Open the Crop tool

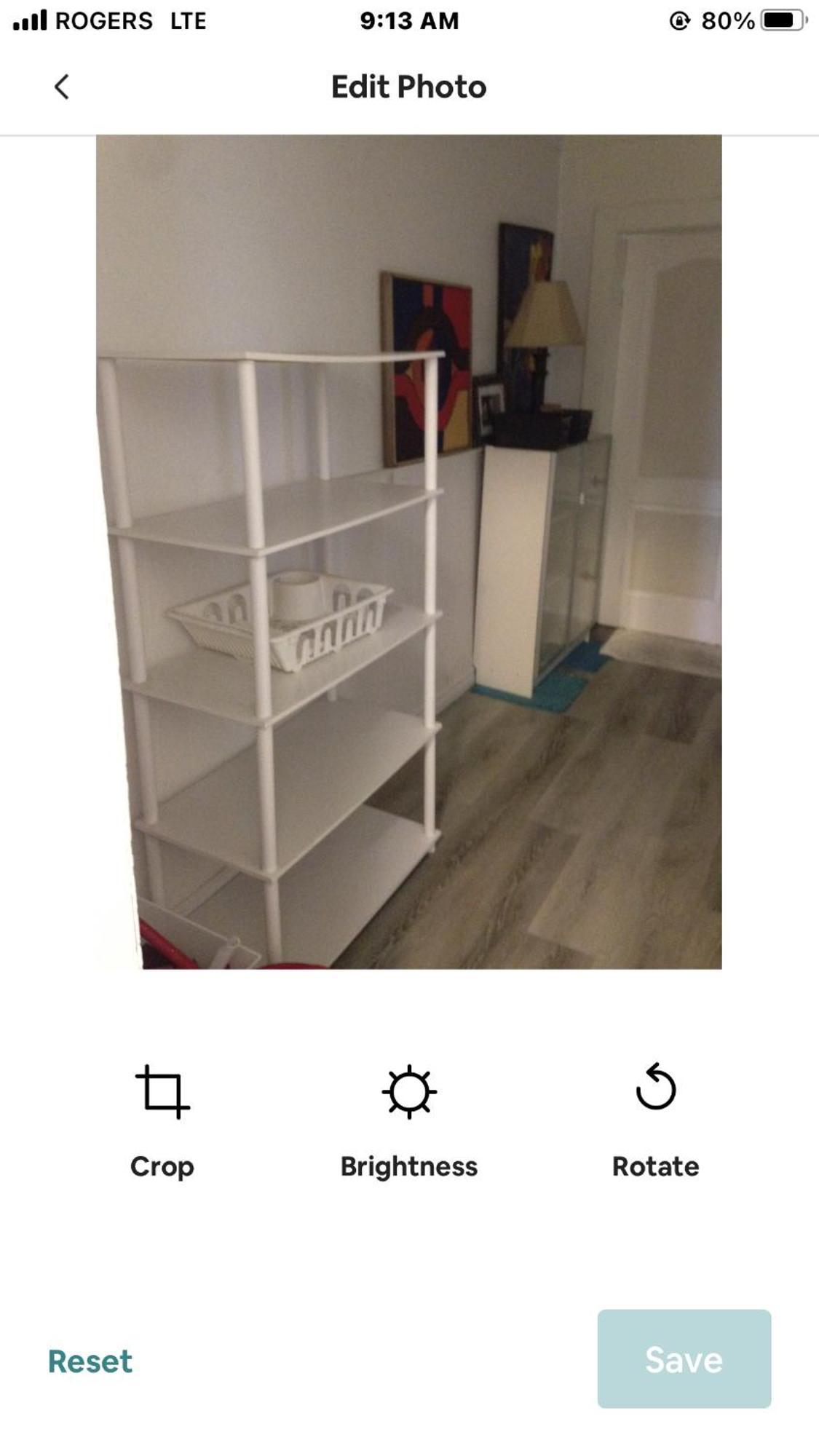[162, 1119]
